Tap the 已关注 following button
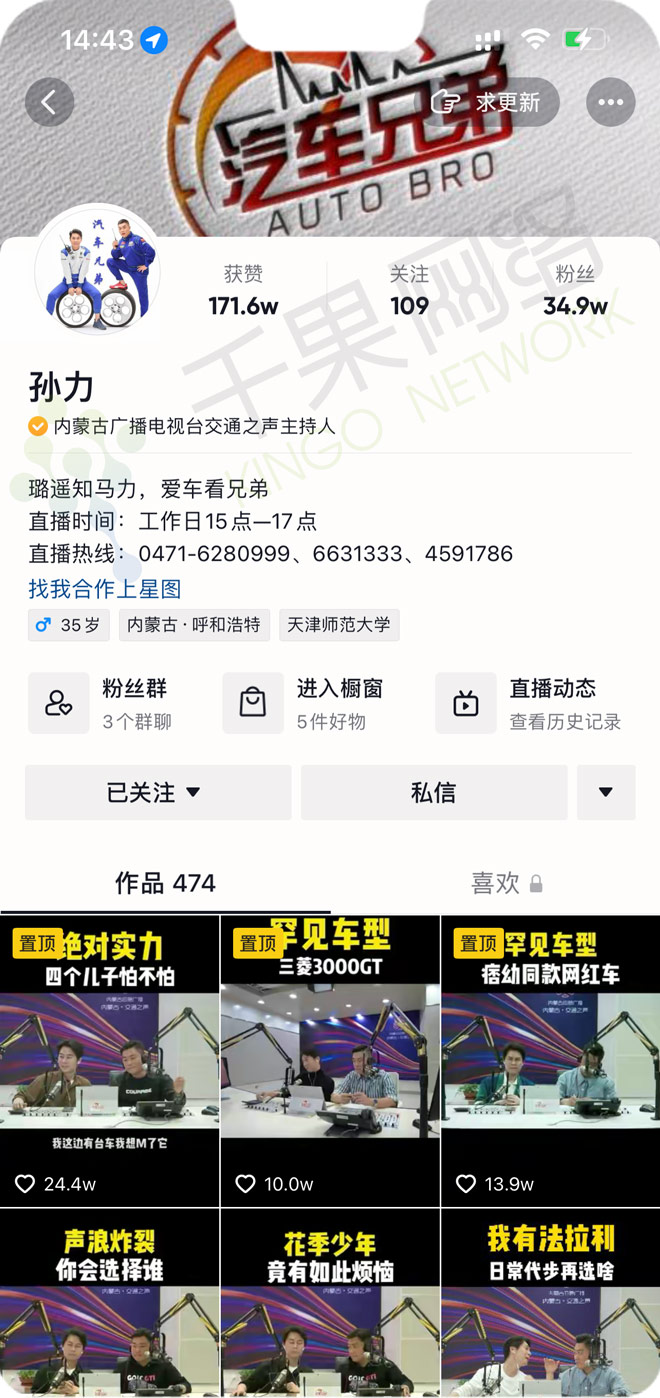Screen dimensions: 660x1398 coord(157,793)
